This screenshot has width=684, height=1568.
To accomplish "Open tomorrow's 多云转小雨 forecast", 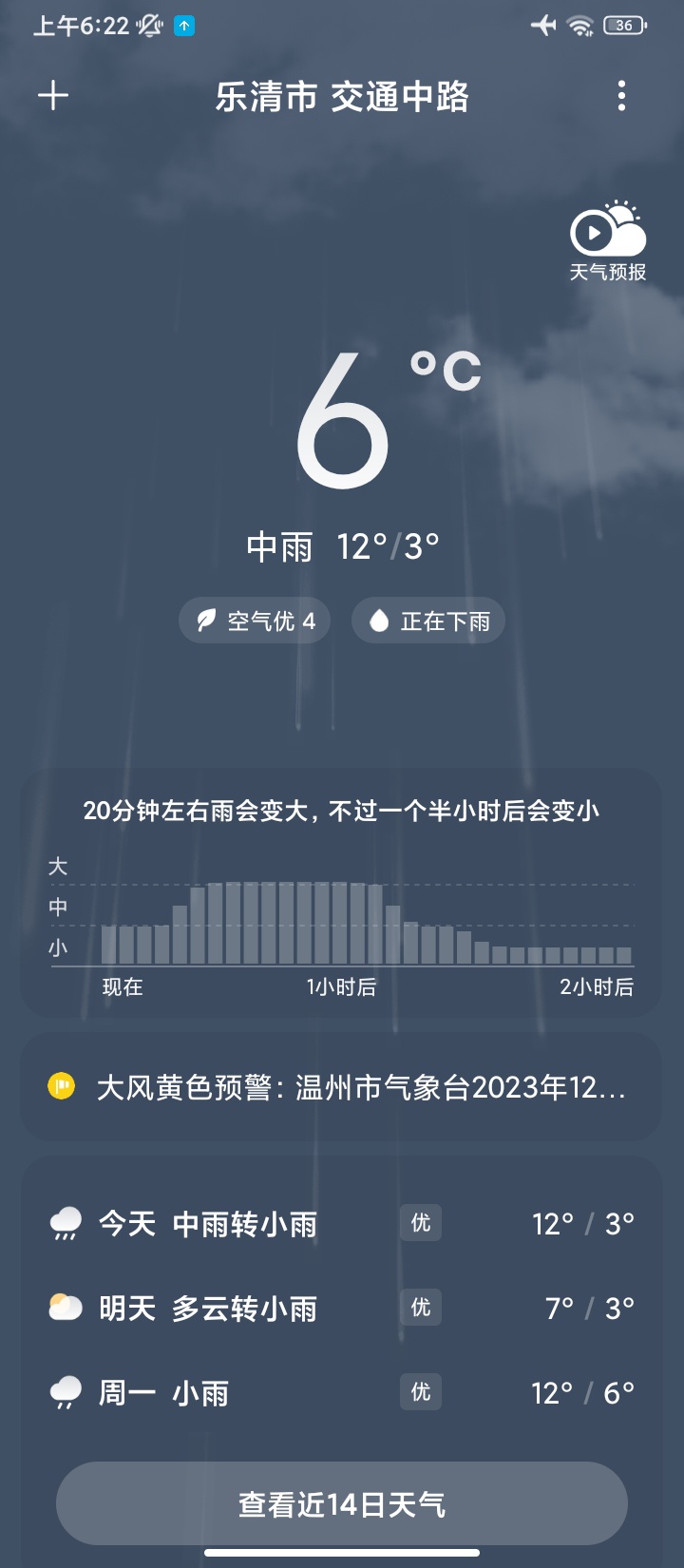I will [342, 1309].
